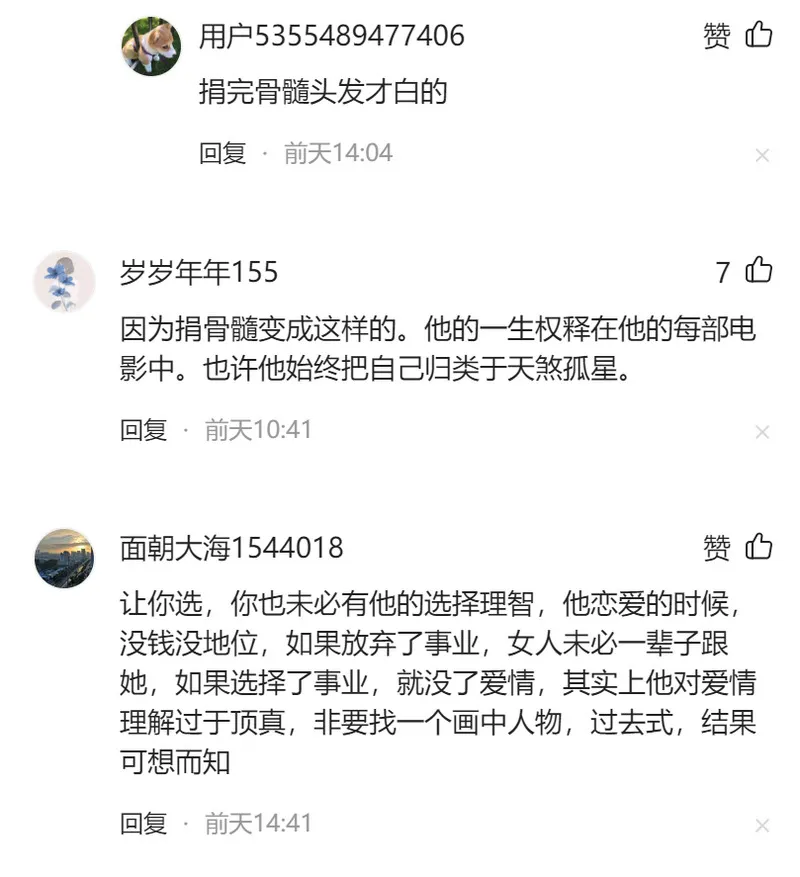
Task: Dismiss the comment posted 前天14:41
Action: 762,826
